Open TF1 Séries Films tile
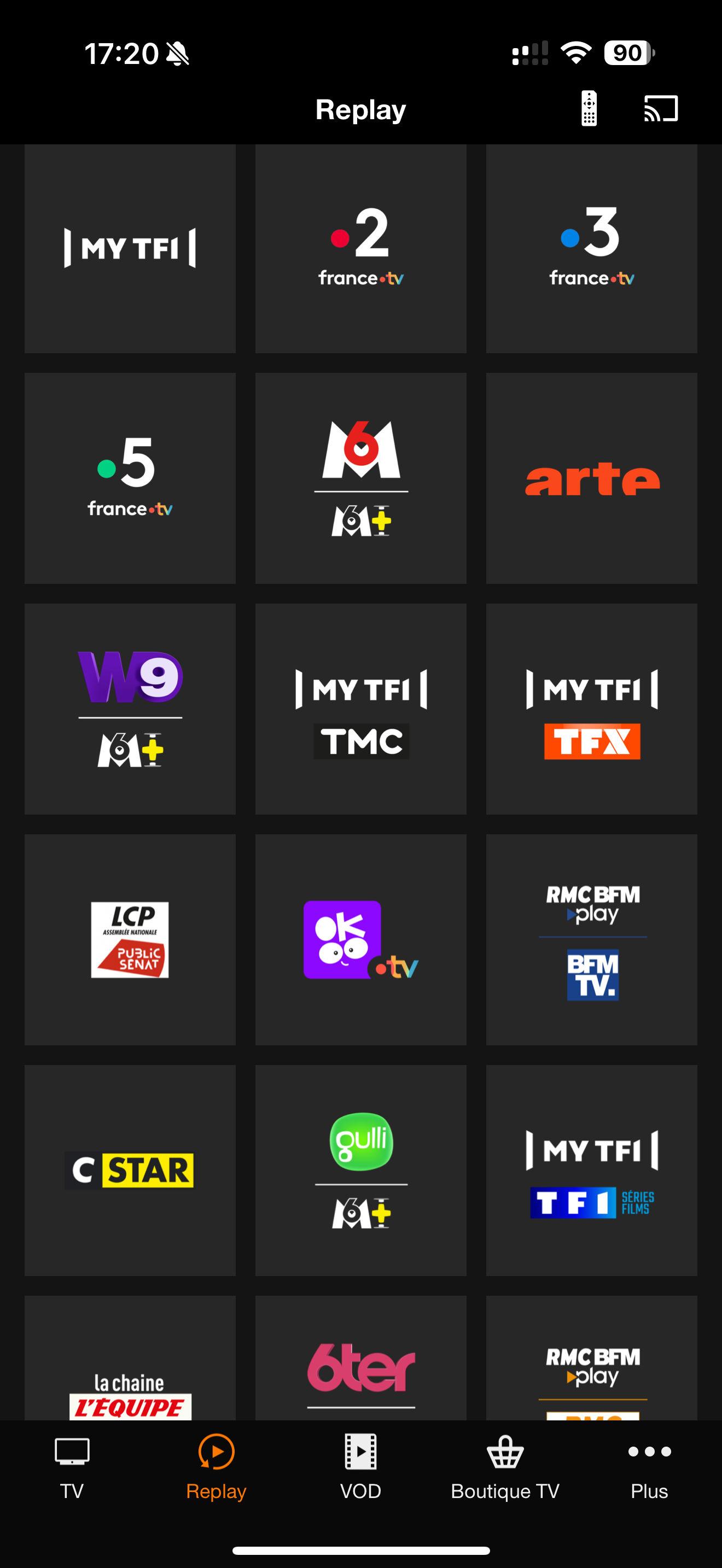Screen dimensions: 722x1568 click(591, 1170)
